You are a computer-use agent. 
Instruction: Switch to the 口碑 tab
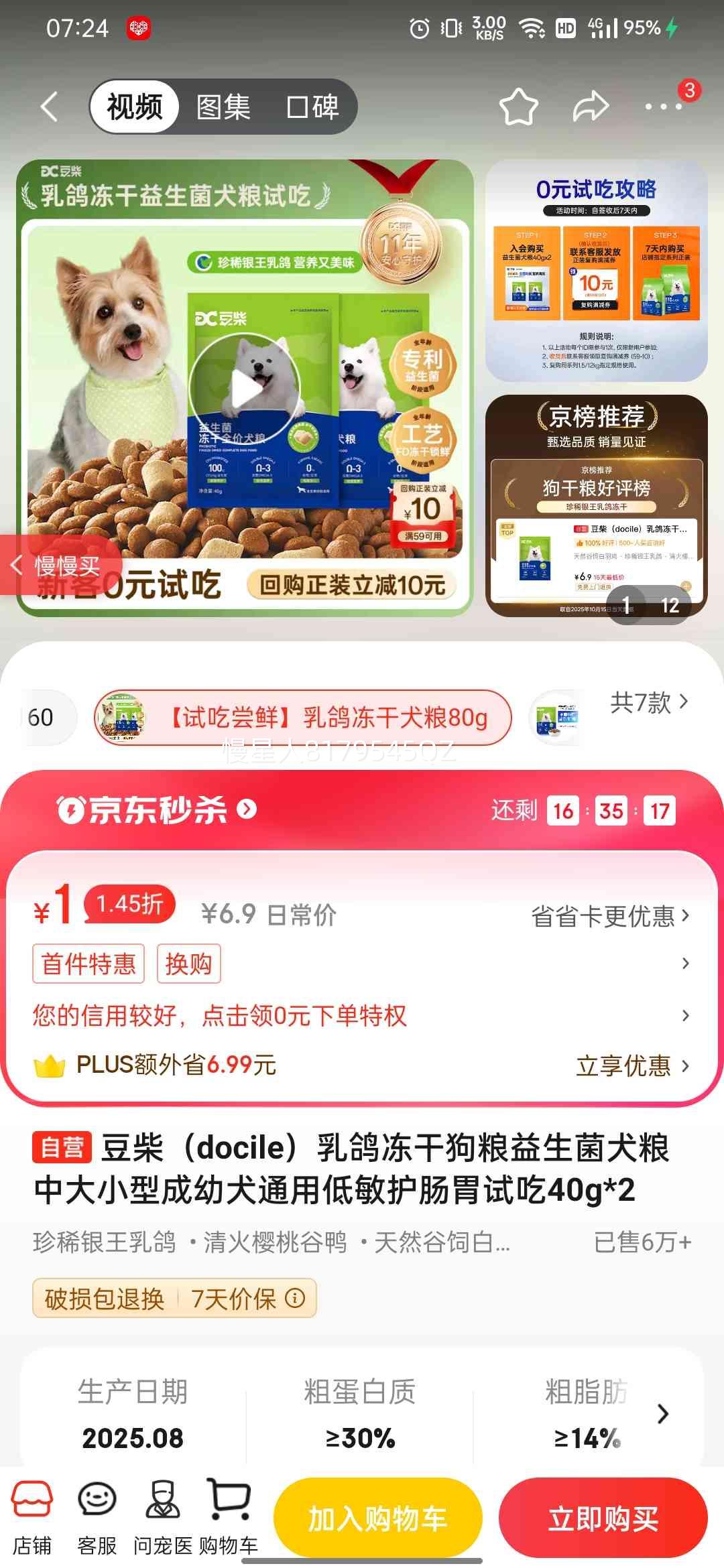(x=312, y=106)
